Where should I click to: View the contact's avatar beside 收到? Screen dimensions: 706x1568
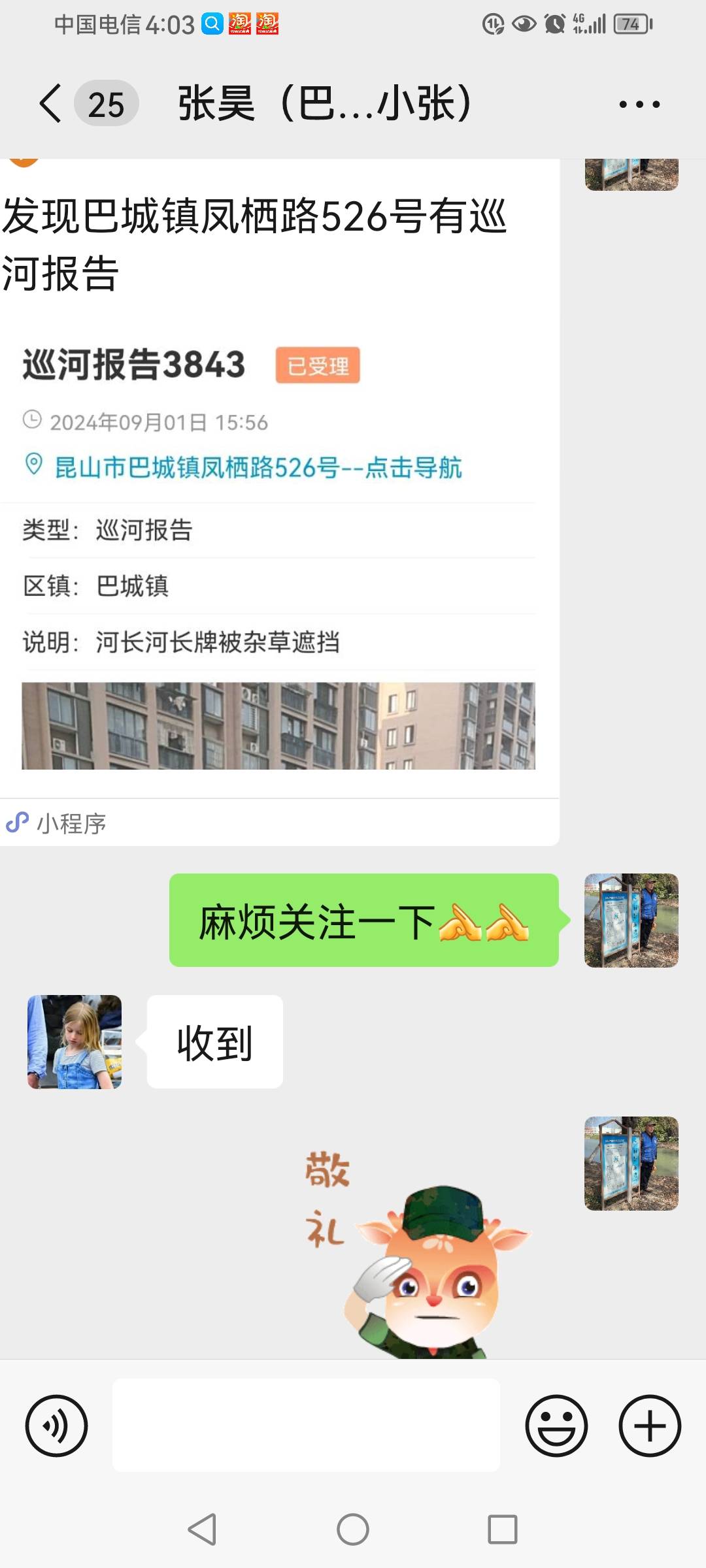[75, 1042]
